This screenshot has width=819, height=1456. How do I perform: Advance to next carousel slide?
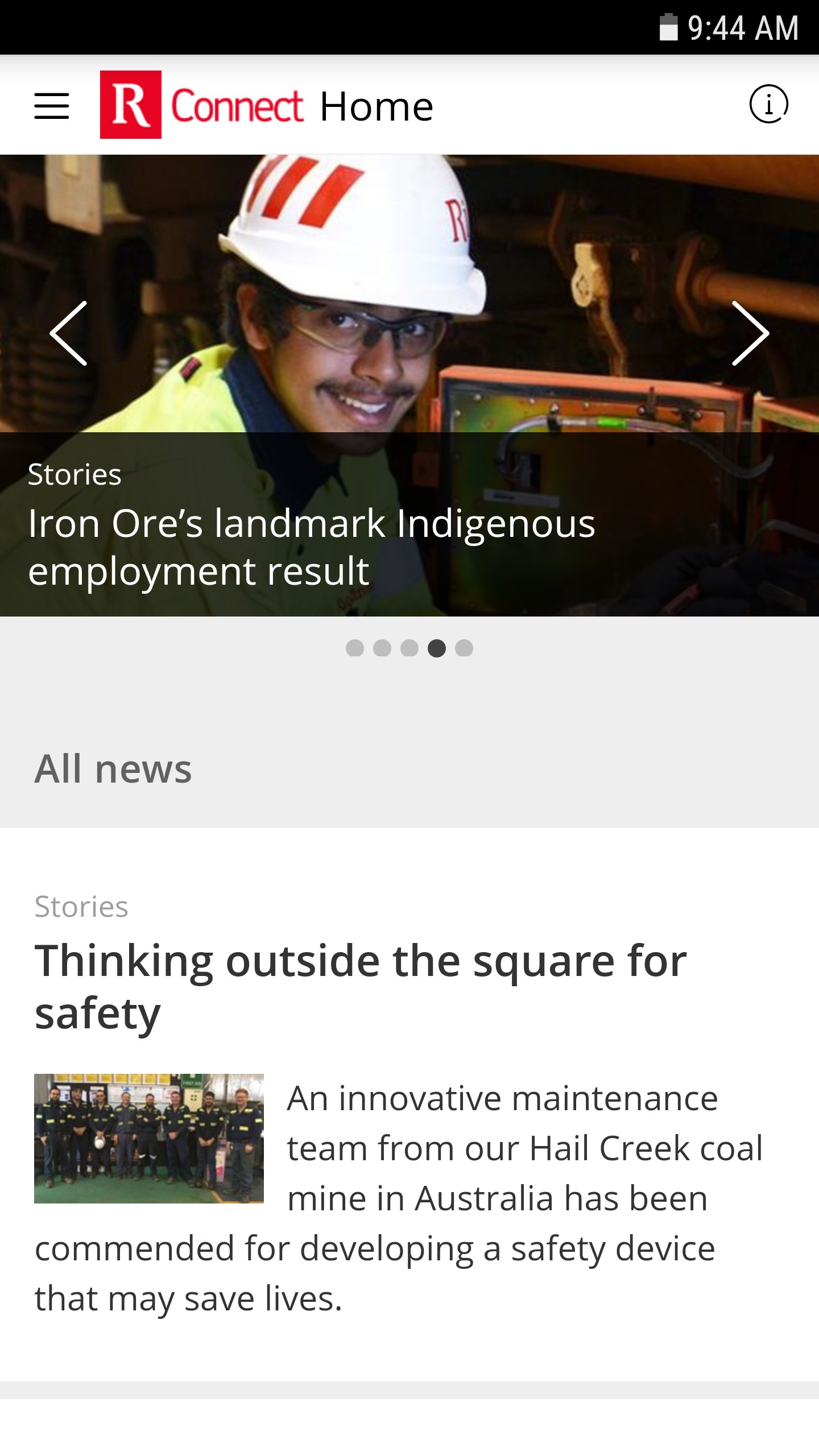[x=750, y=333]
